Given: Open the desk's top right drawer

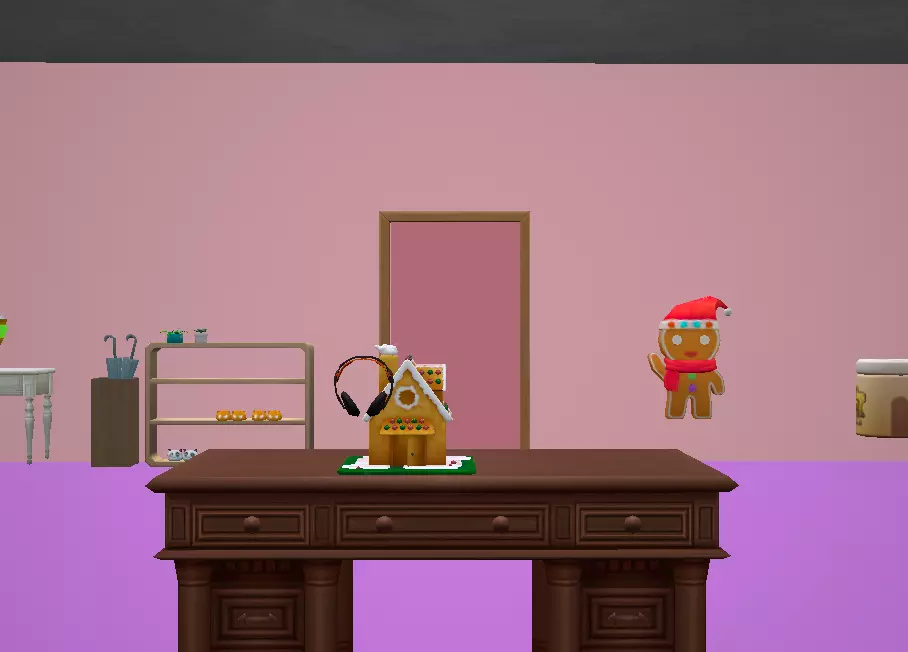Looking at the screenshot, I should tap(634, 524).
